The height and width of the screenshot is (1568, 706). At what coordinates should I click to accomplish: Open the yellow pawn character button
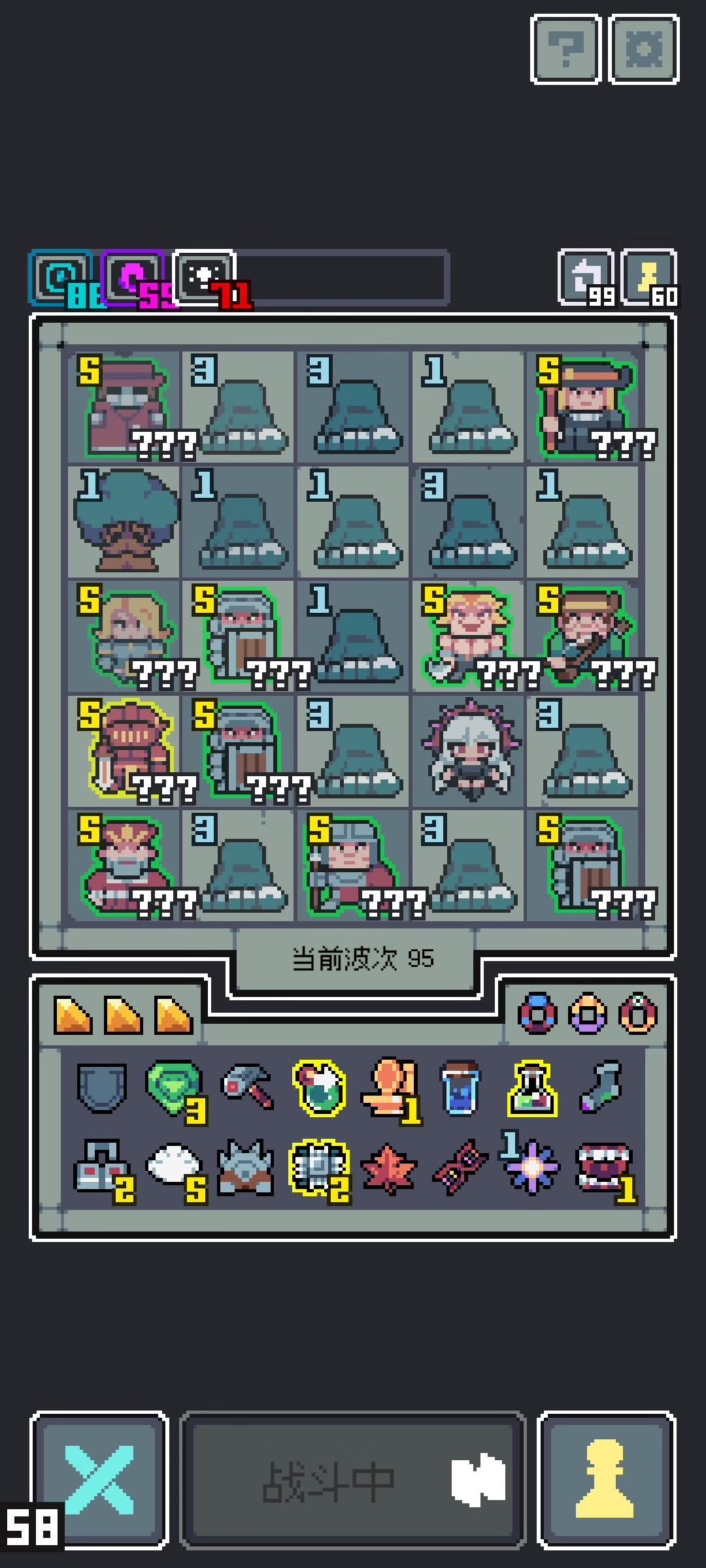606,1480
